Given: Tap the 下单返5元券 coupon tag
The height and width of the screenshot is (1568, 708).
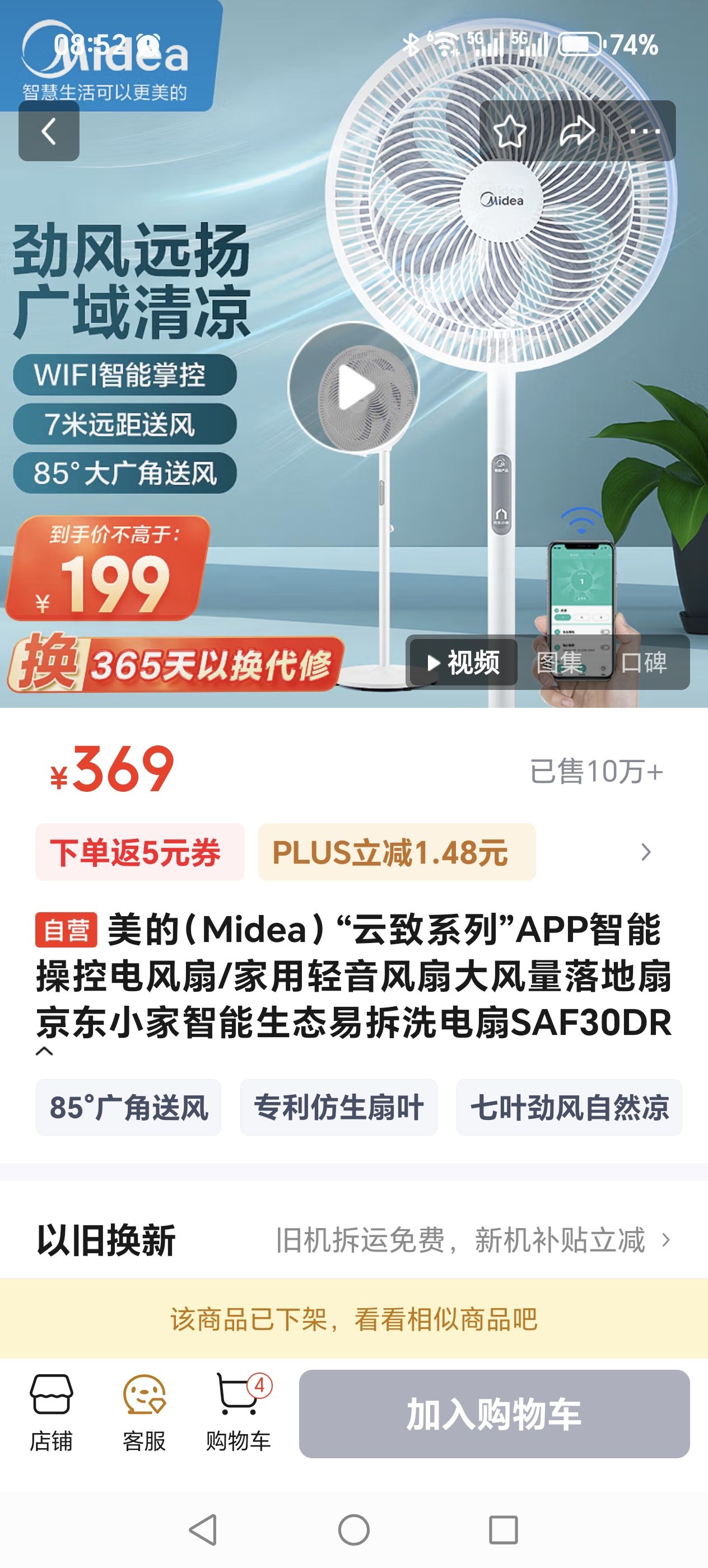Looking at the screenshot, I should (x=139, y=852).
